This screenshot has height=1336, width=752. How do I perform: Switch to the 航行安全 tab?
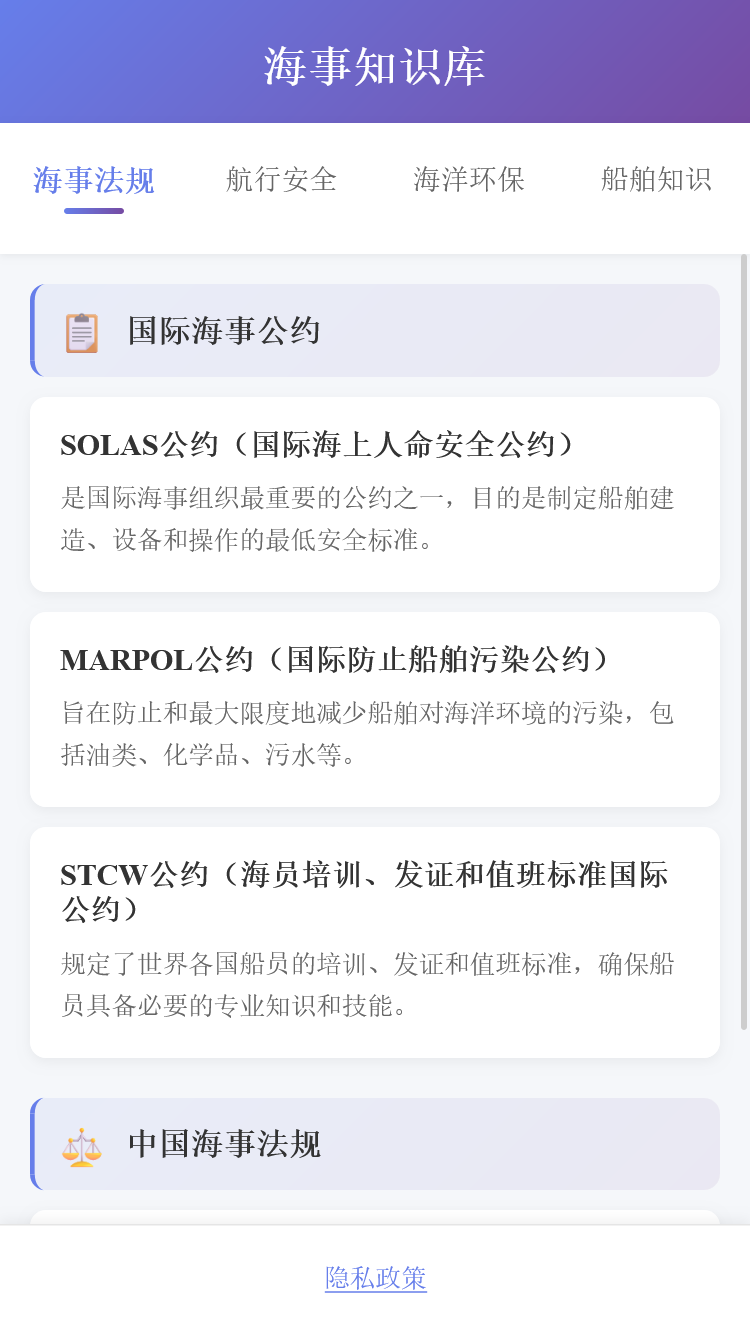tap(281, 180)
